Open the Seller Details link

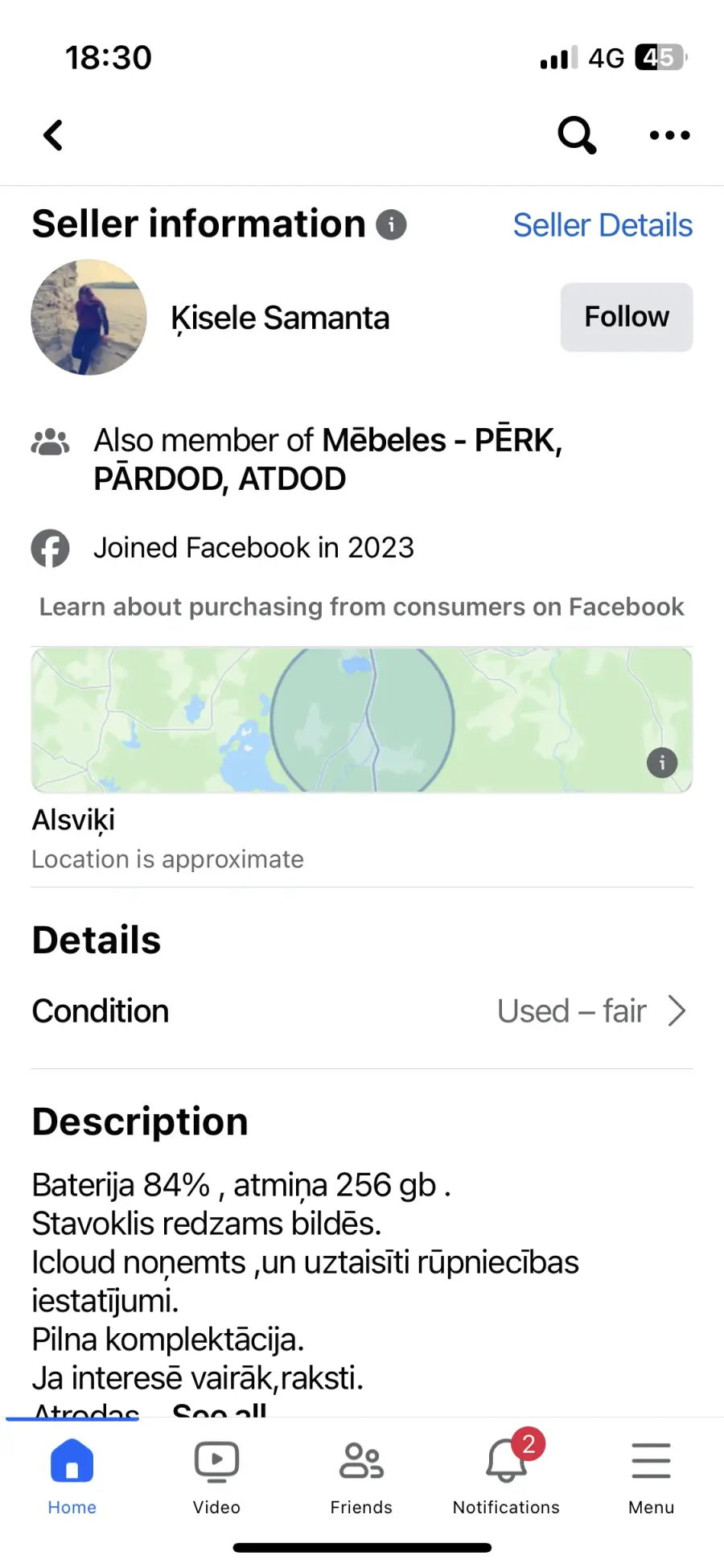click(x=603, y=225)
